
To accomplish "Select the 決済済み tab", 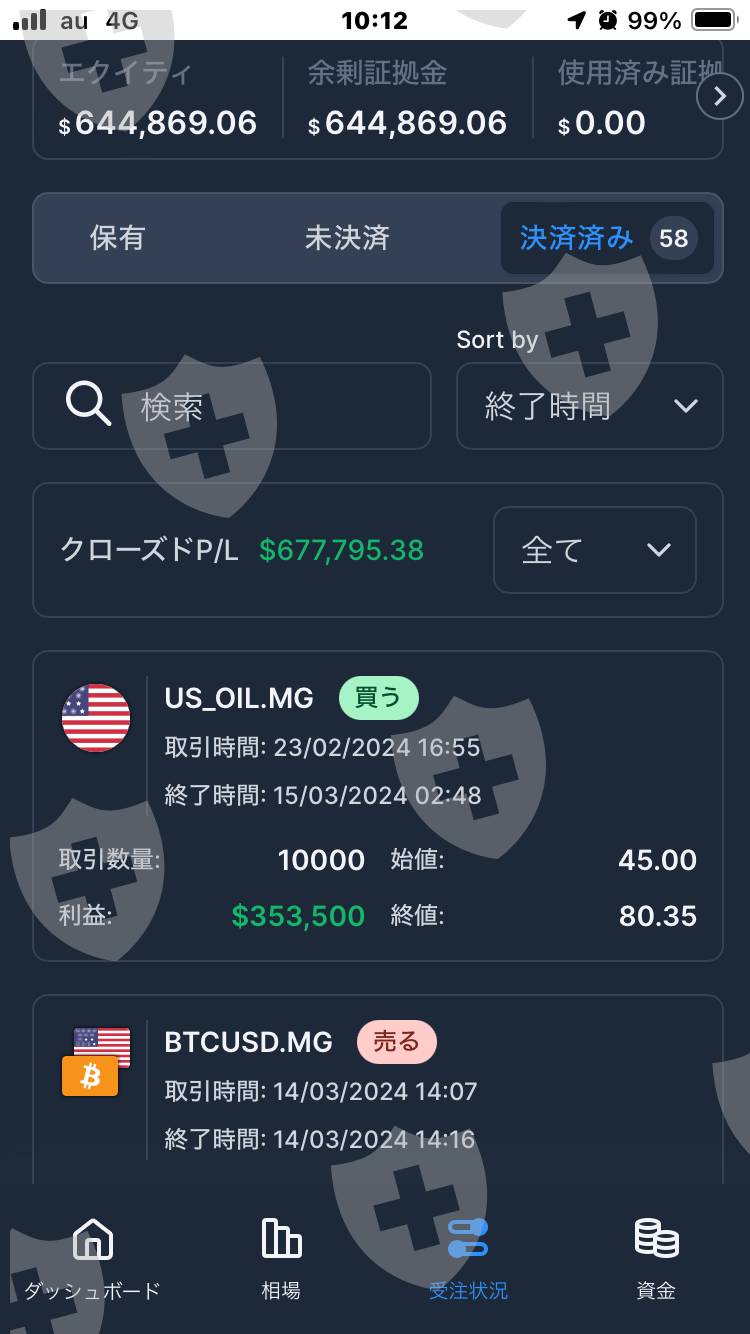I will [x=607, y=238].
